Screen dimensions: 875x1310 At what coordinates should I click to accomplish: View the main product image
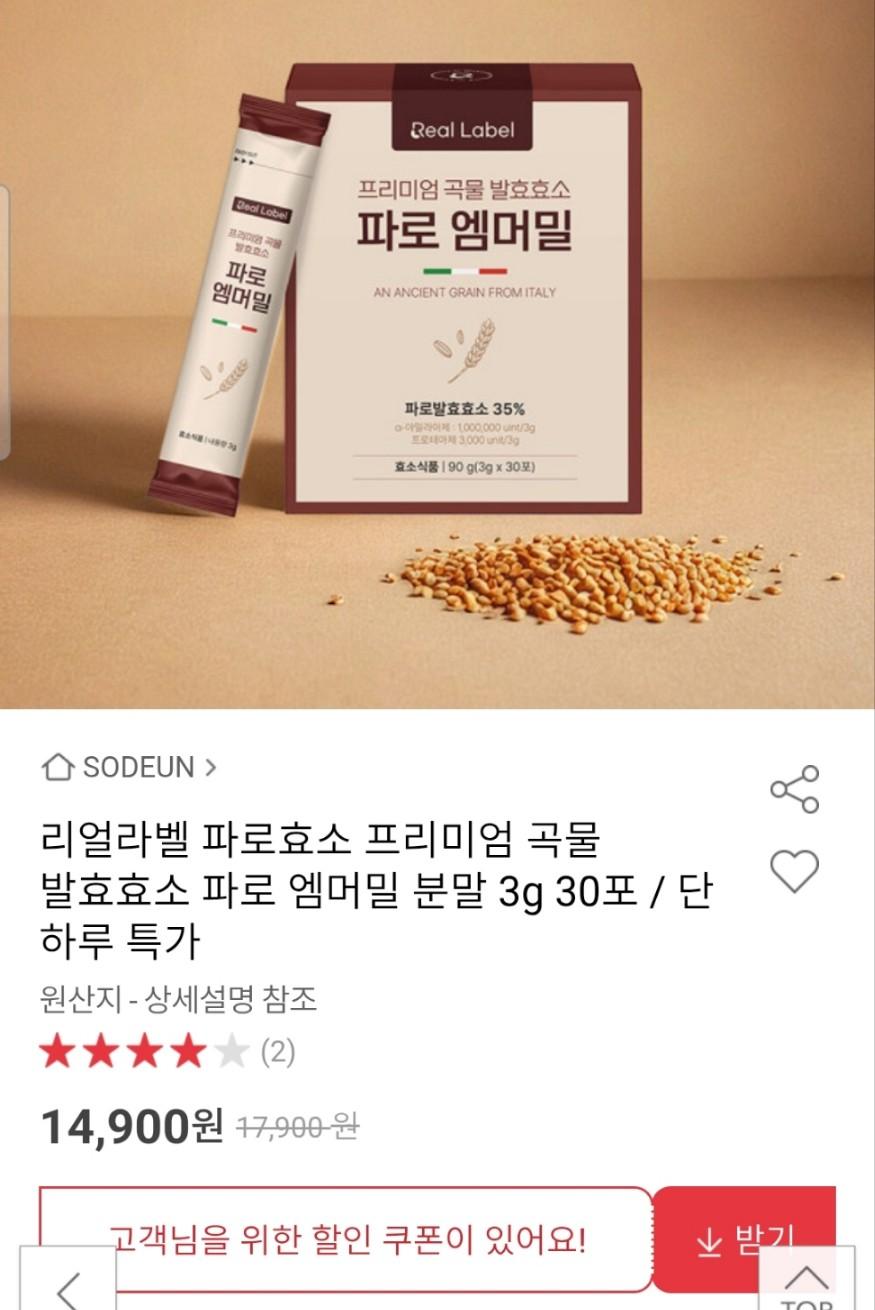tap(437, 354)
